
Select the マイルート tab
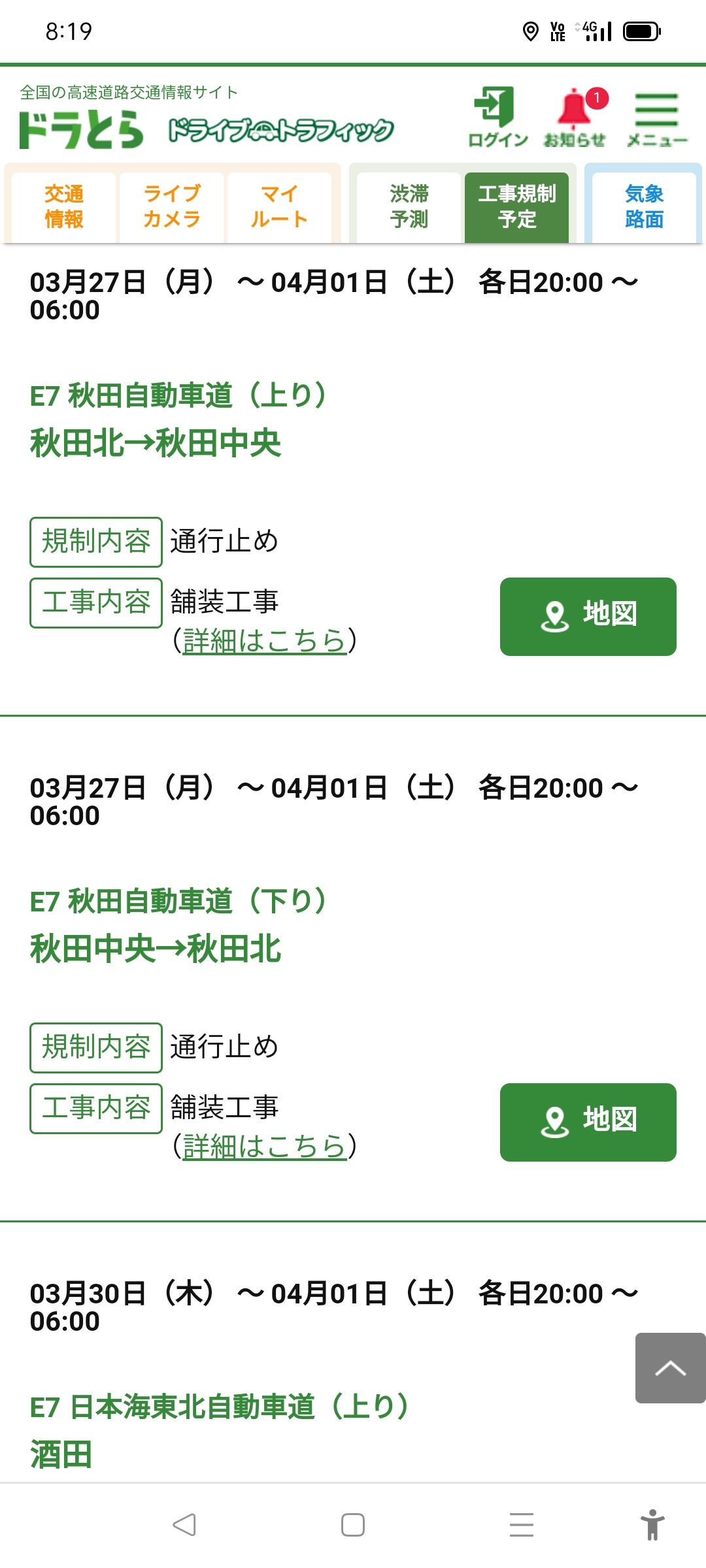point(279,206)
